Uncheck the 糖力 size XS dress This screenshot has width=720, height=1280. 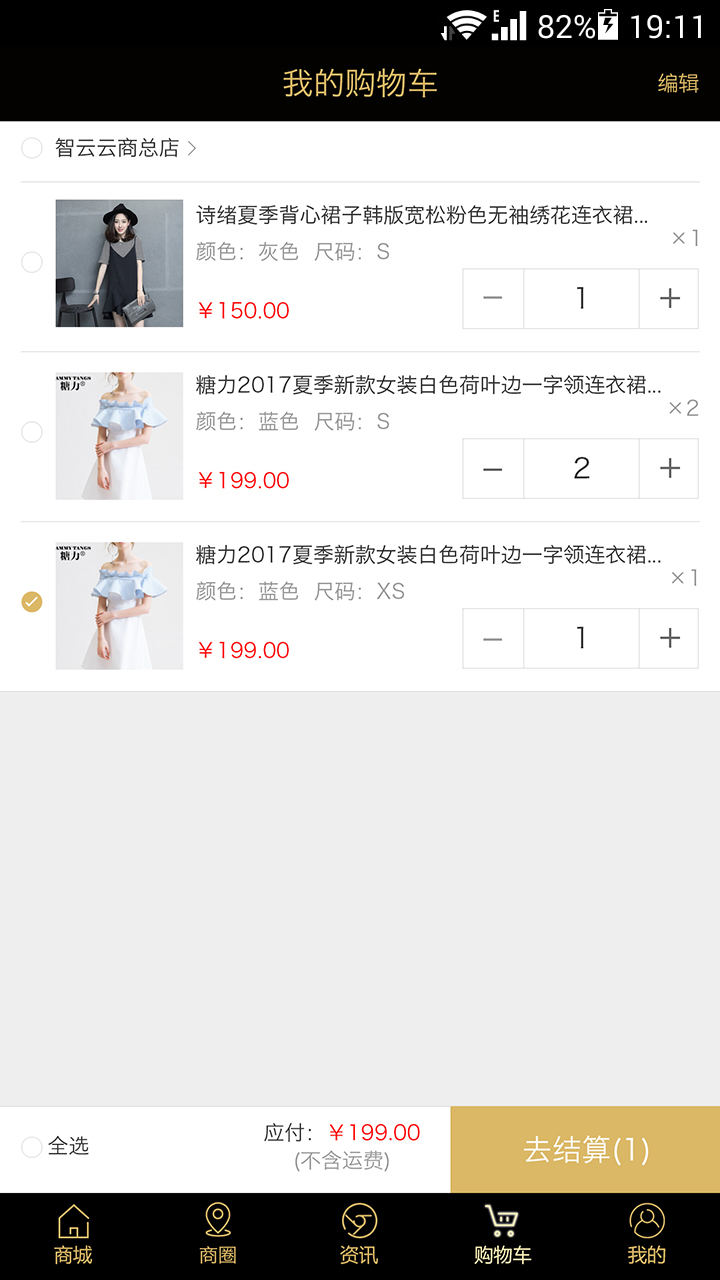[x=32, y=602]
